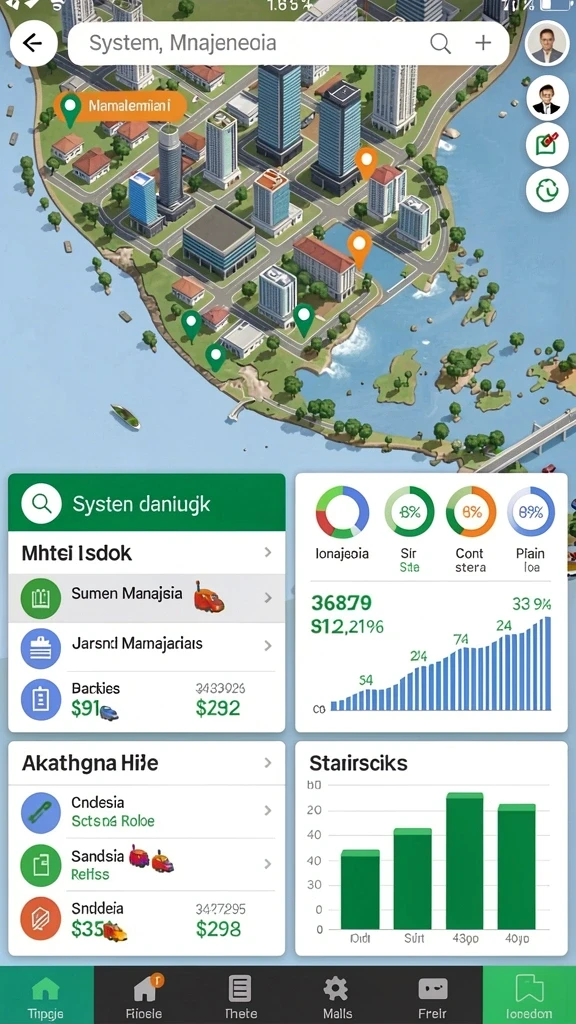Select the Mamalemiani map pin label
The width and height of the screenshot is (576, 1024).
[121, 107]
